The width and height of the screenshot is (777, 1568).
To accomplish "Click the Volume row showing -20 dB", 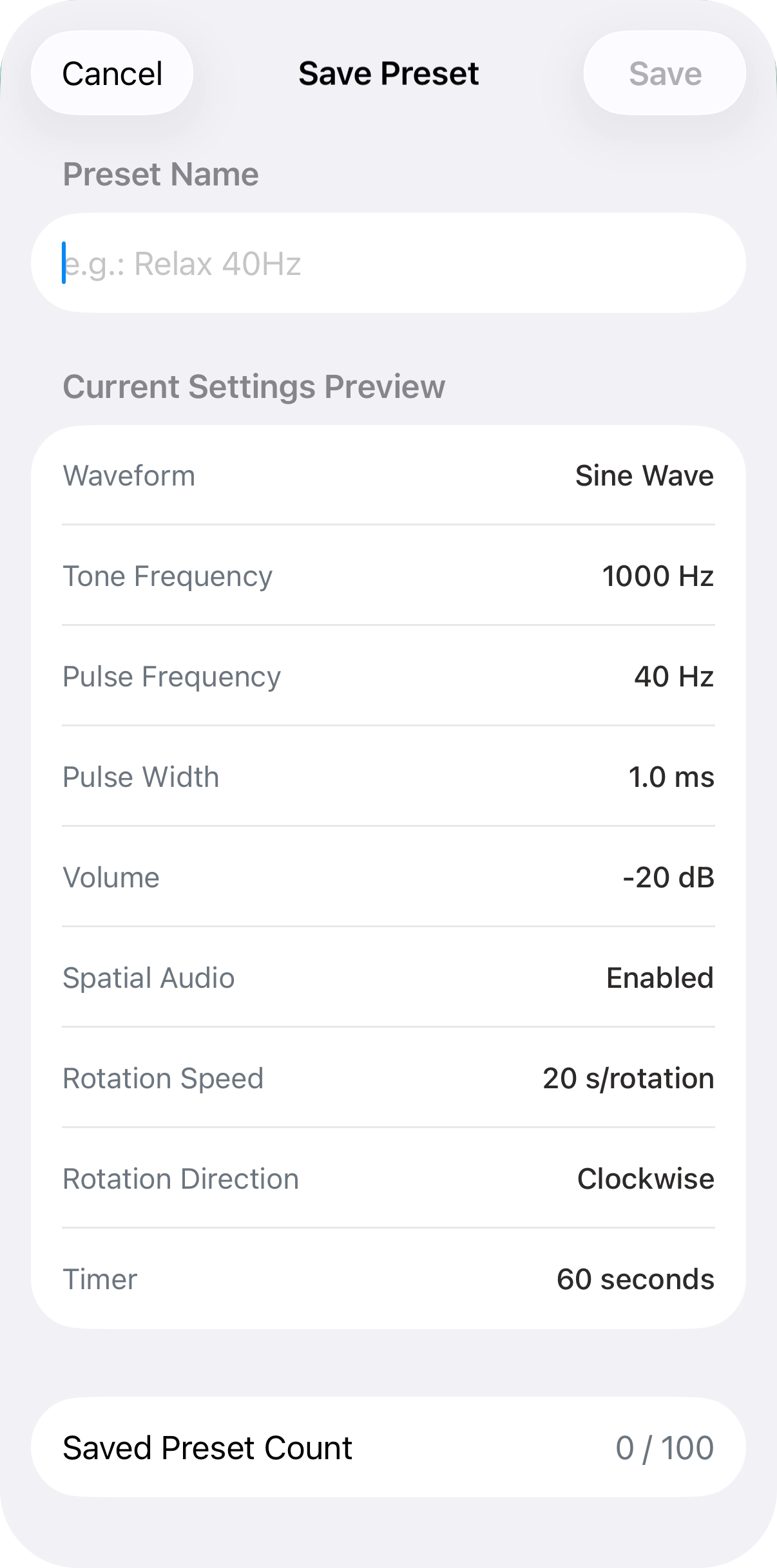I will point(388,877).
